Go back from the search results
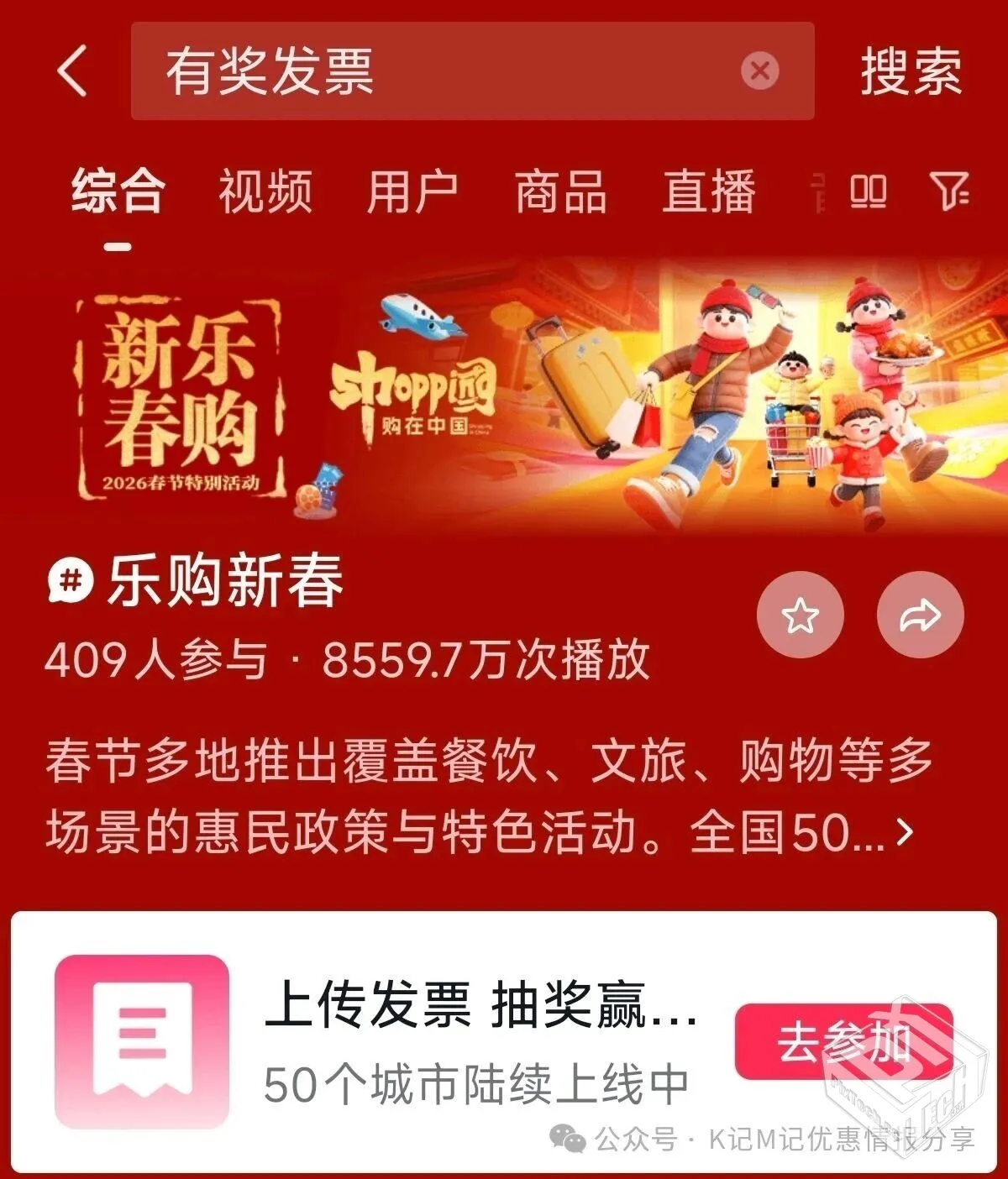The width and height of the screenshot is (1008, 1179). coord(73,71)
